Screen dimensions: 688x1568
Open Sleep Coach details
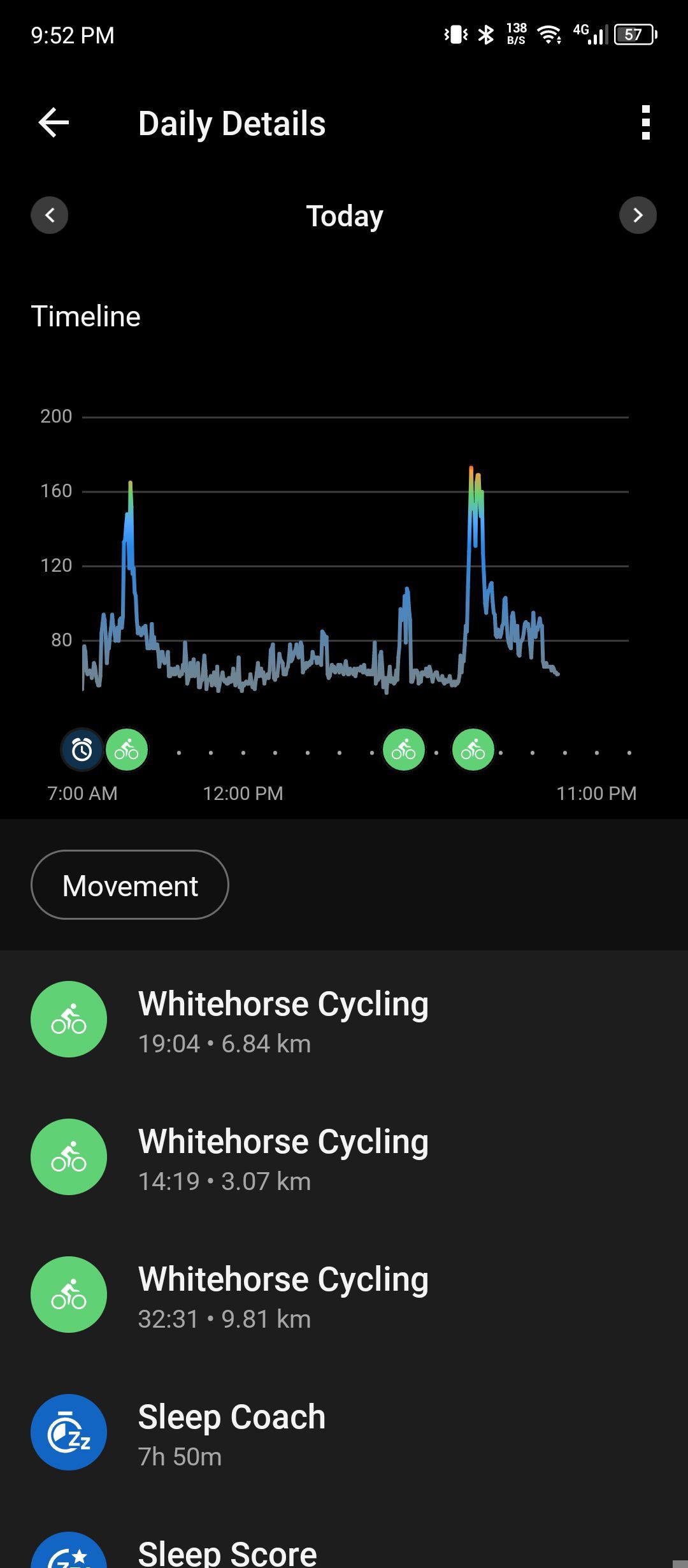coord(344,1433)
